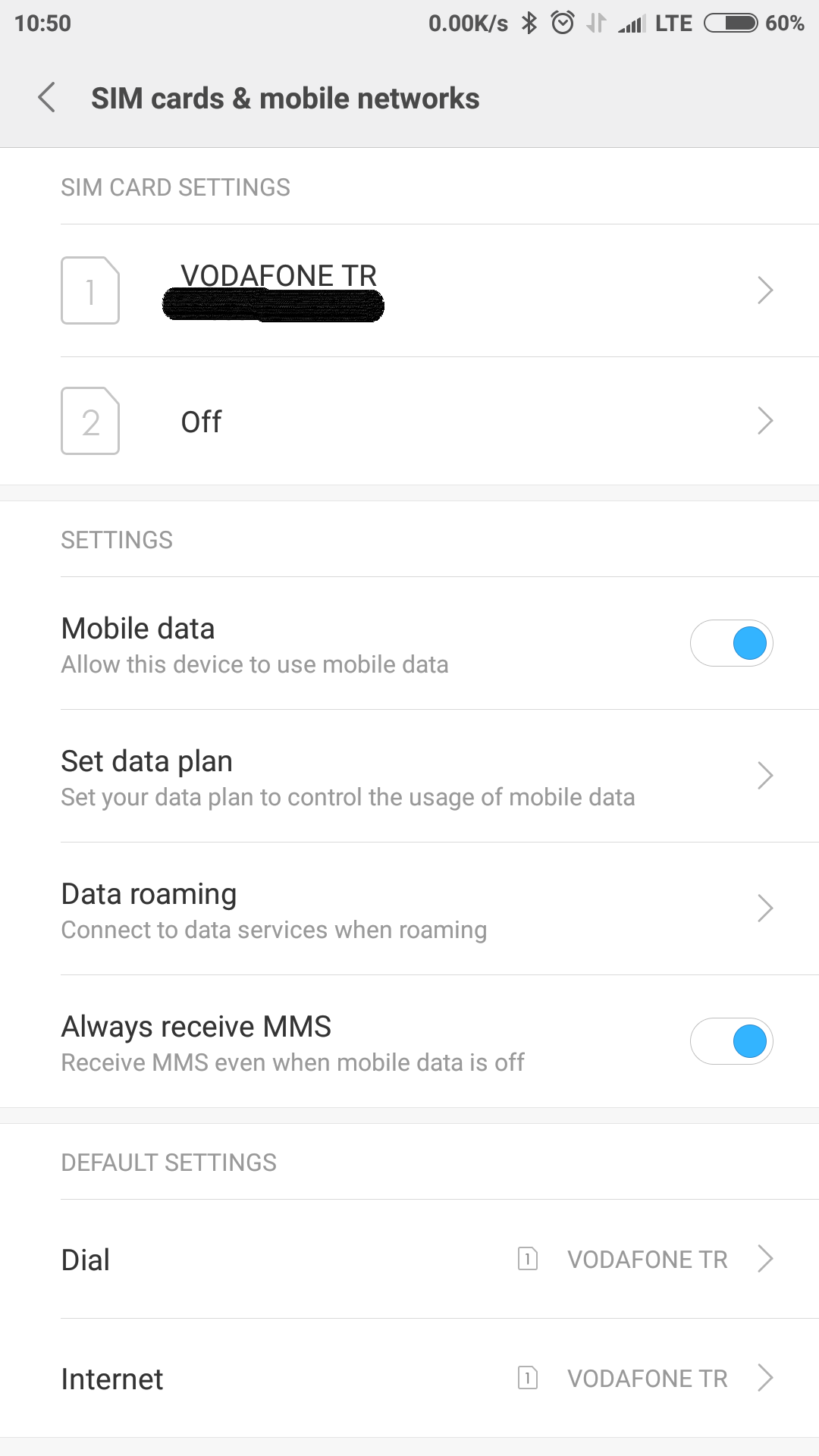The width and height of the screenshot is (819, 1456).
Task: Change the default Internet SIM
Action: coord(409,1378)
